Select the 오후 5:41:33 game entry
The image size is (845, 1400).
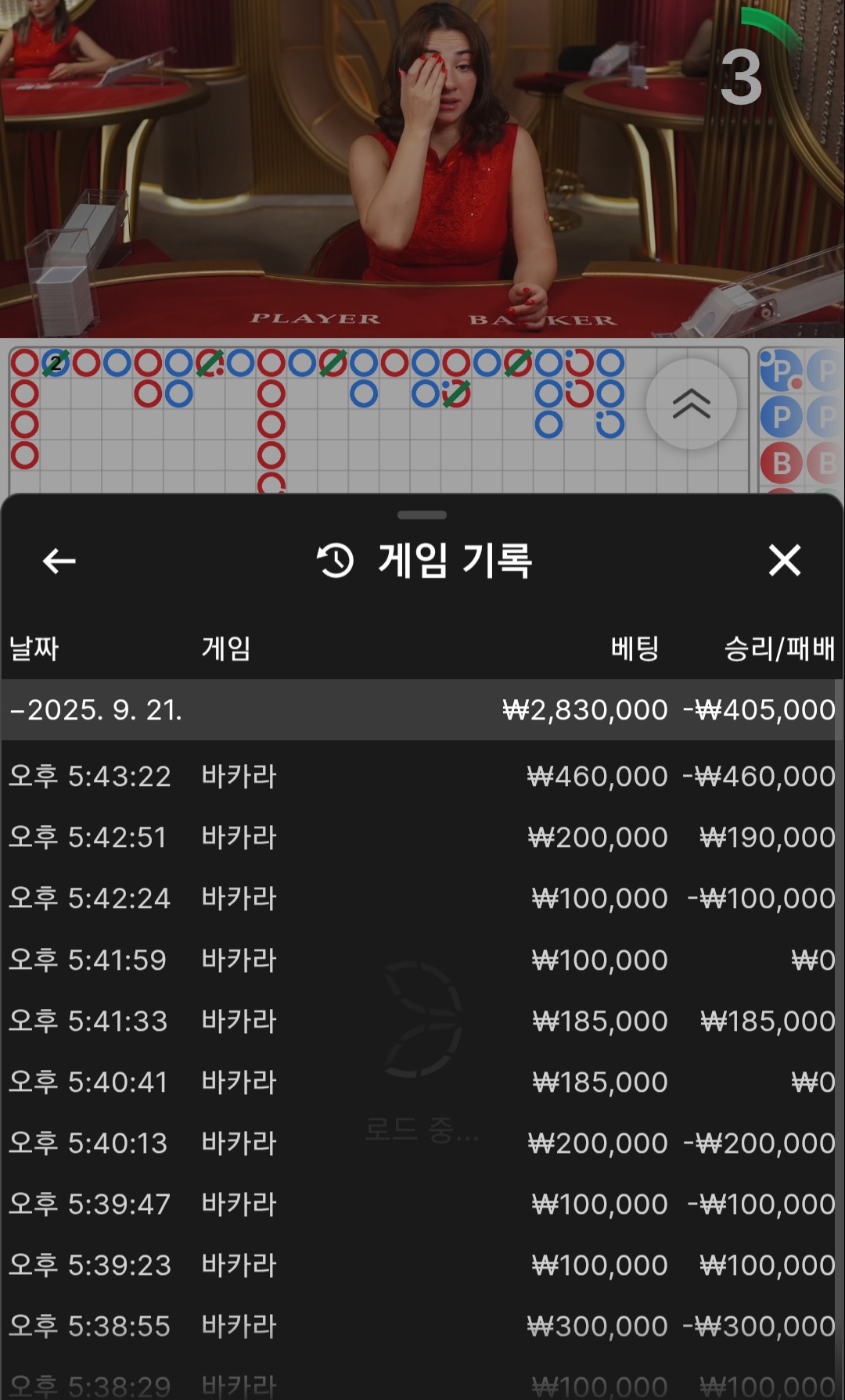421,1021
